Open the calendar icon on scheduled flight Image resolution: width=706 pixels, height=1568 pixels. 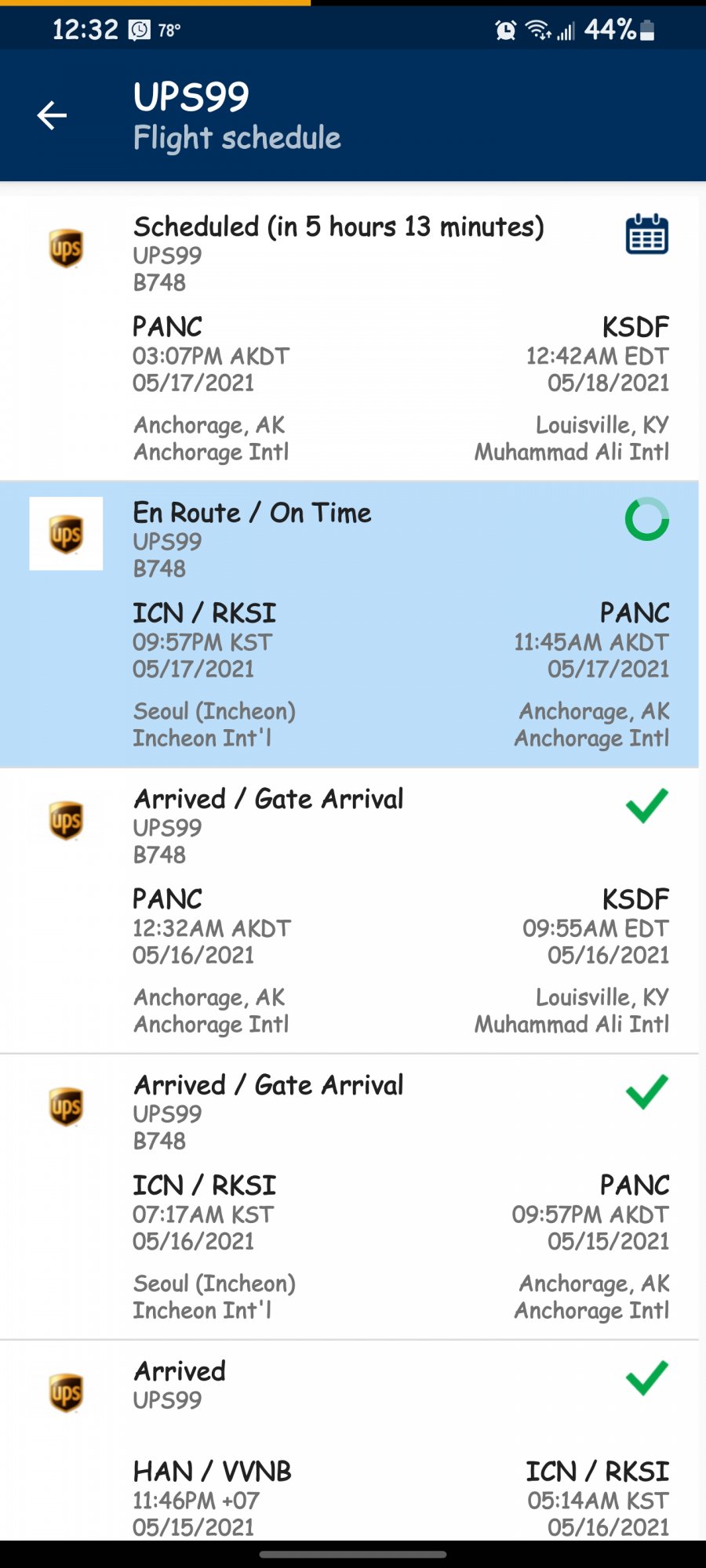point(646,234)
